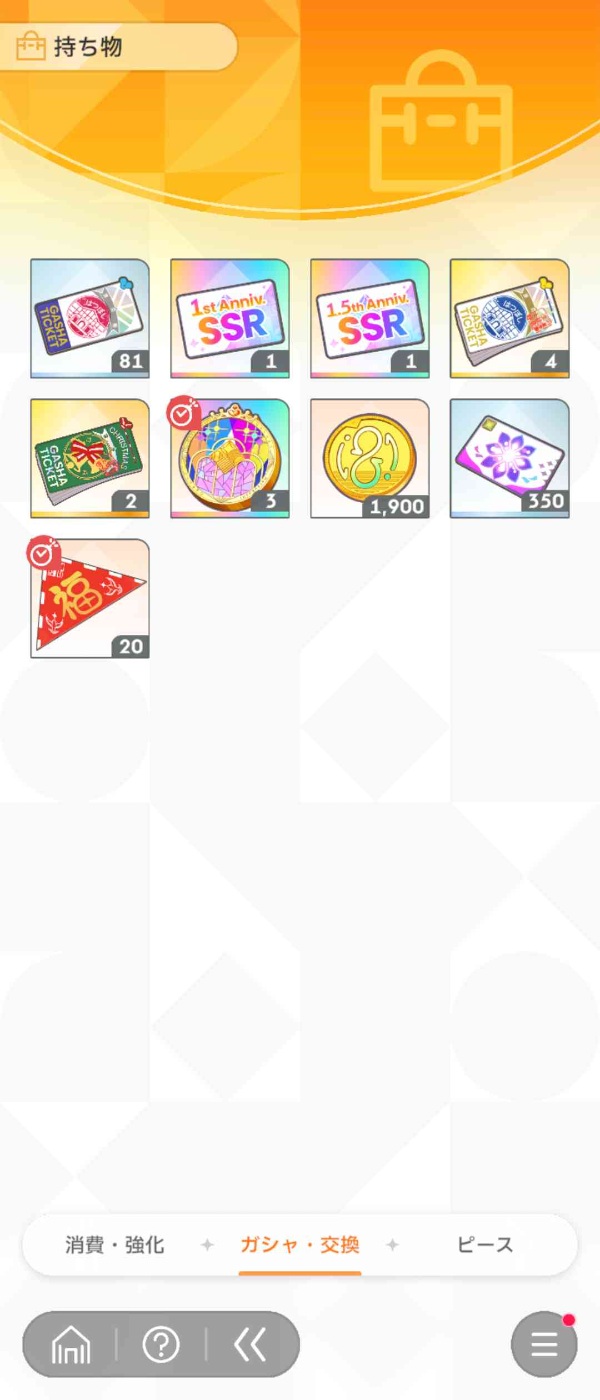
Task: View the gold coin item with 1,900
Action: pyautogui.click(x=370, y=458)
